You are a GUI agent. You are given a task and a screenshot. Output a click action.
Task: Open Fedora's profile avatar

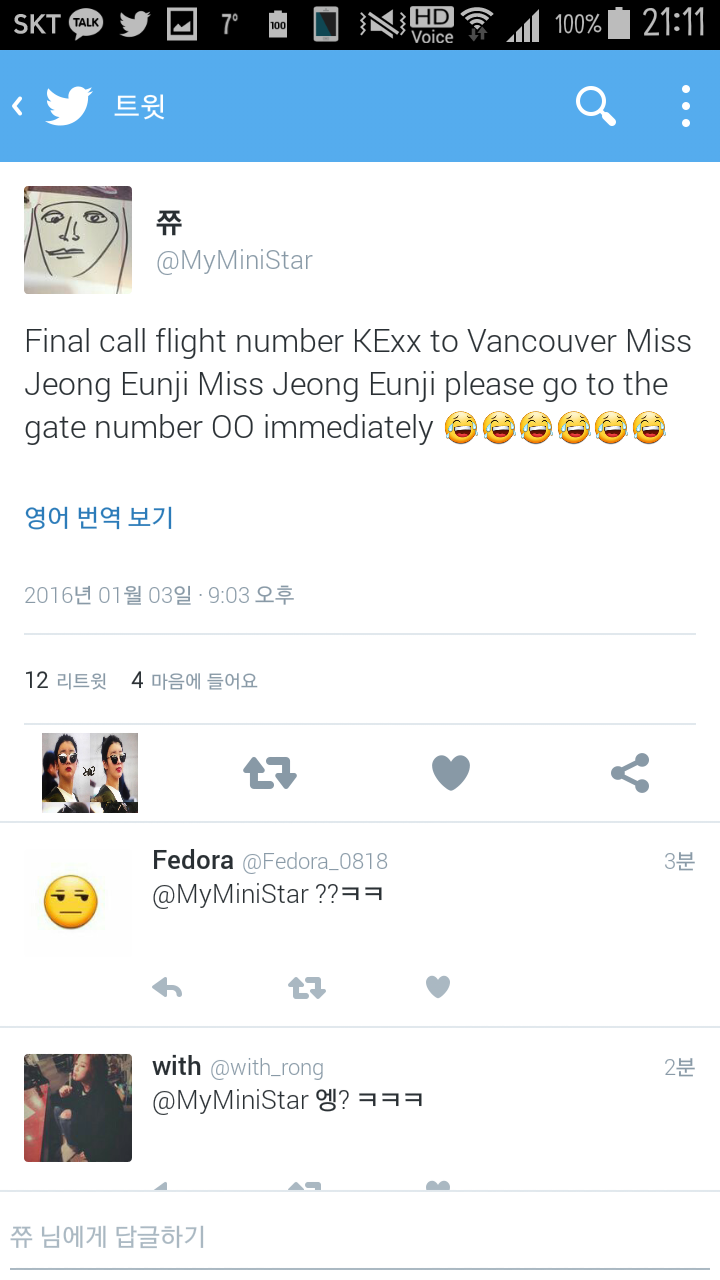tap(72, 901)
